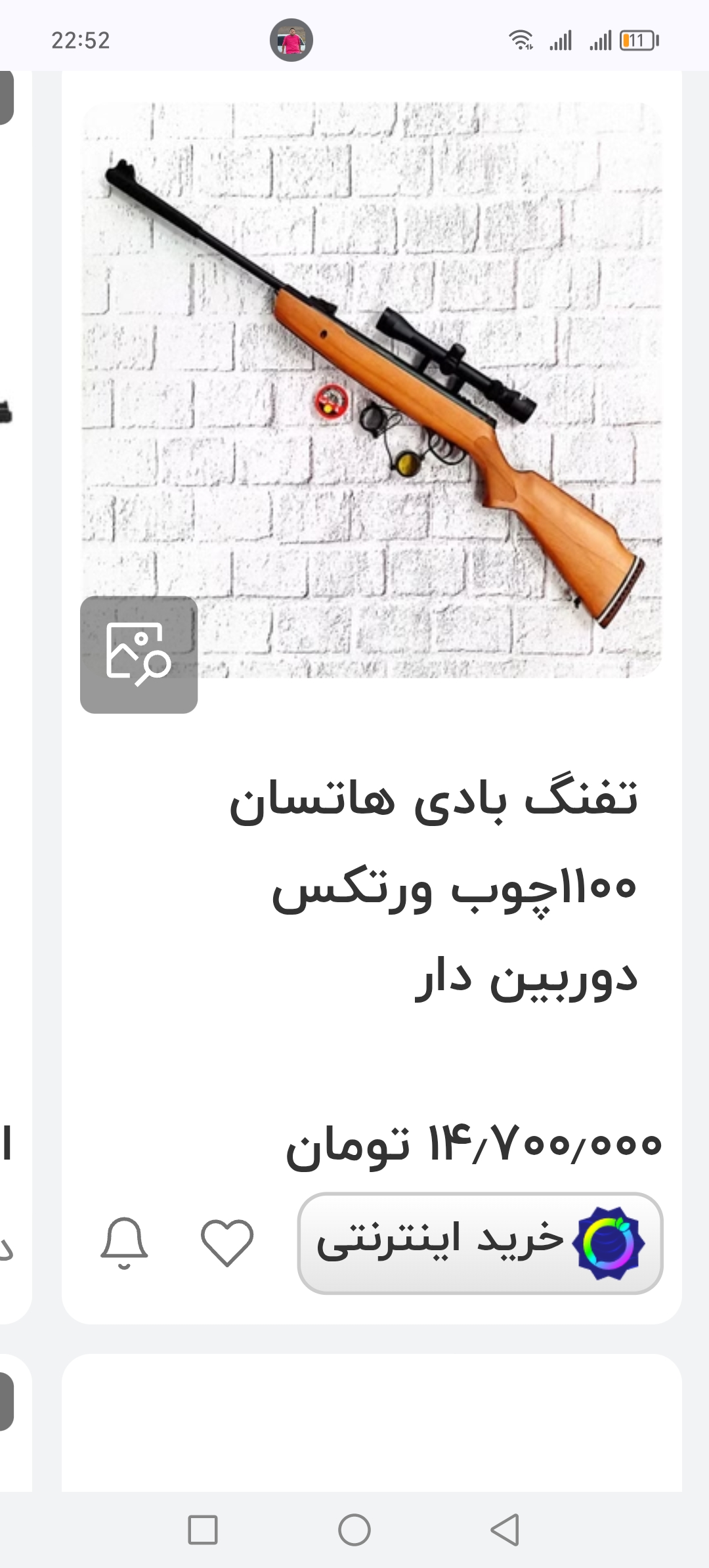Add the product to favorites with the heart
The height and width of the screenshot is (1568, 709).
click(x=227, y=1243)
